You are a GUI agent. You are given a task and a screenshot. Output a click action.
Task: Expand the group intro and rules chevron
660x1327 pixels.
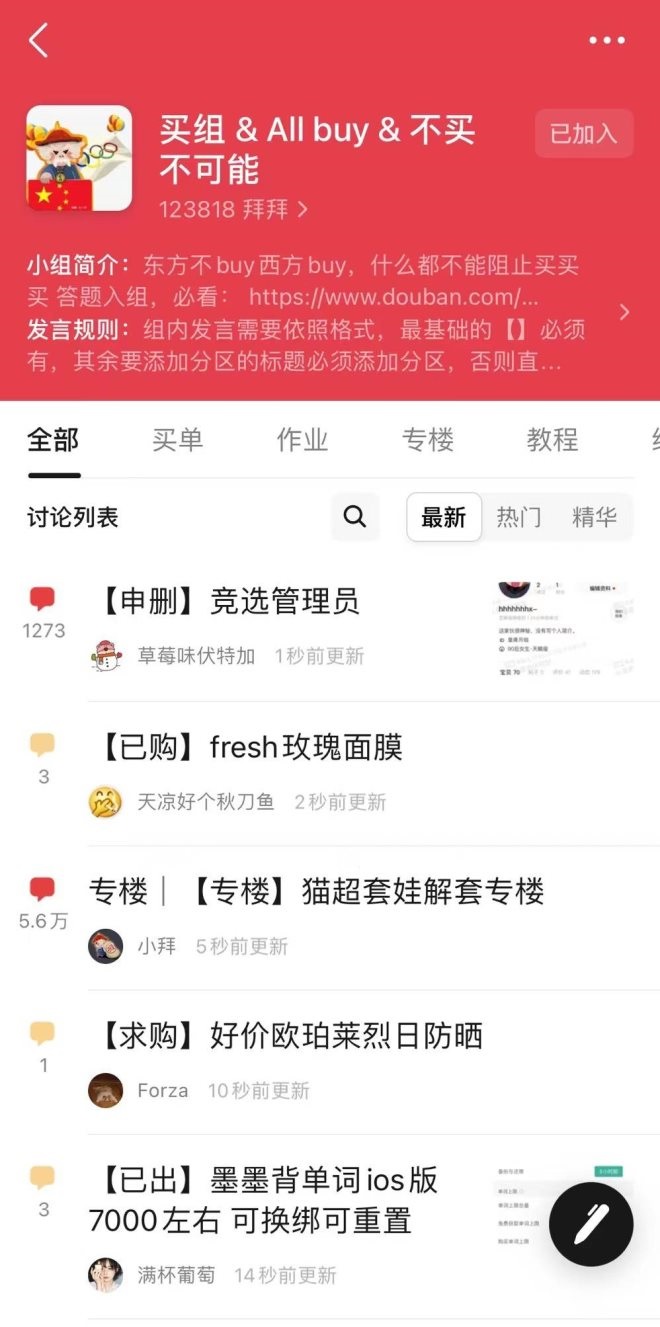point(625,312)
